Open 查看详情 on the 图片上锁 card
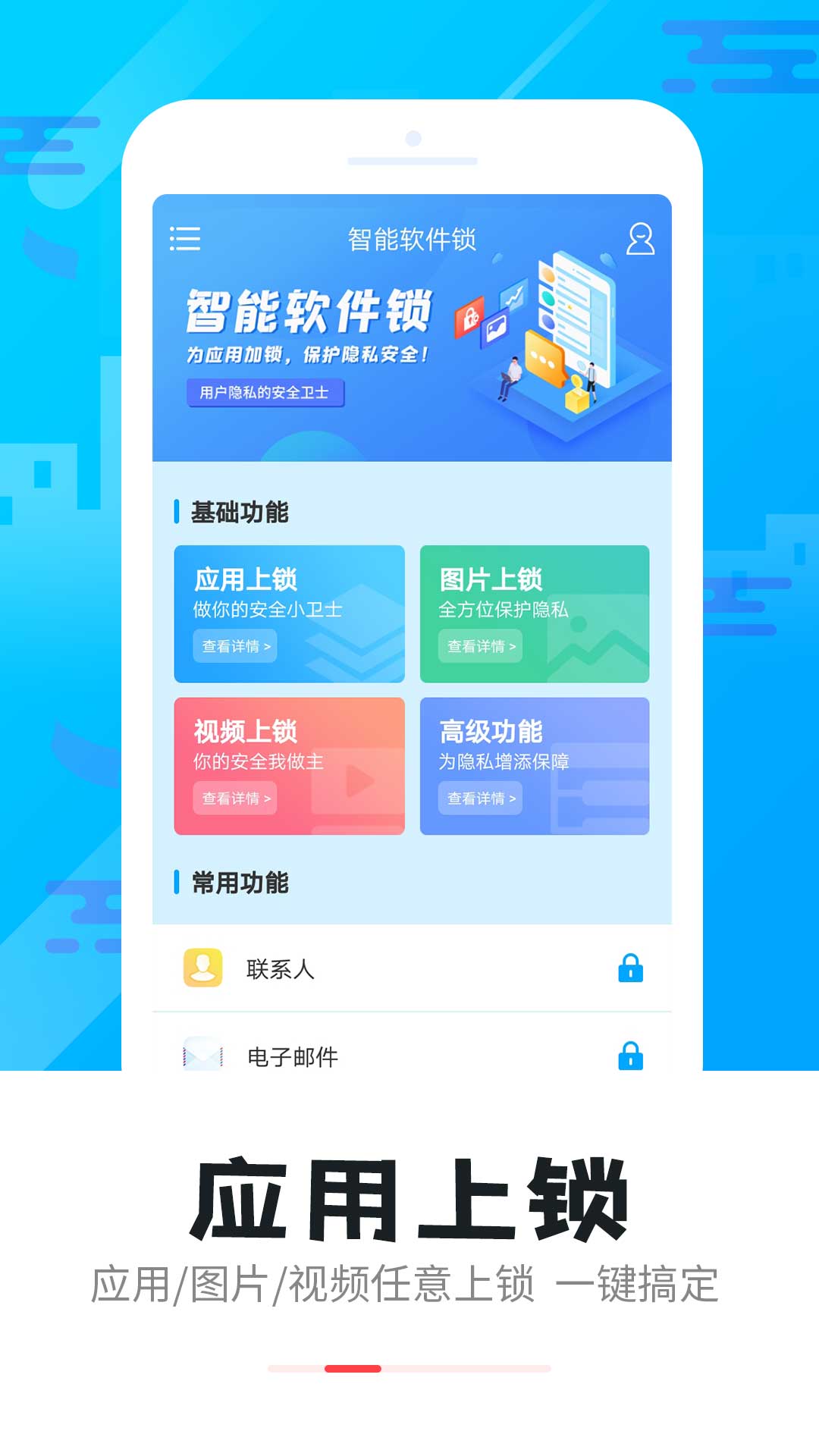 tap(481, 645)
